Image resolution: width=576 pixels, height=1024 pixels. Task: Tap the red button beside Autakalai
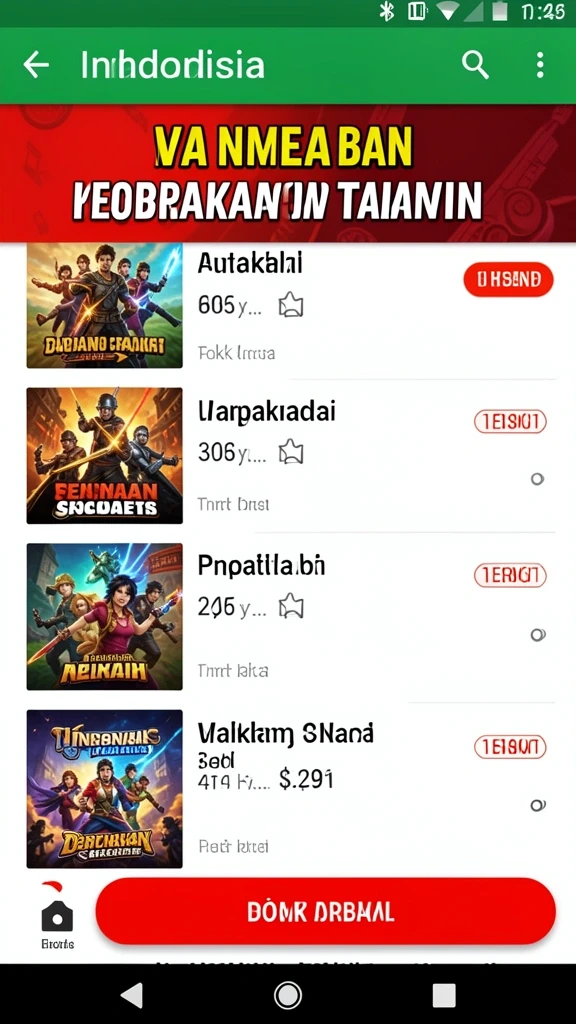pos(508,280)
